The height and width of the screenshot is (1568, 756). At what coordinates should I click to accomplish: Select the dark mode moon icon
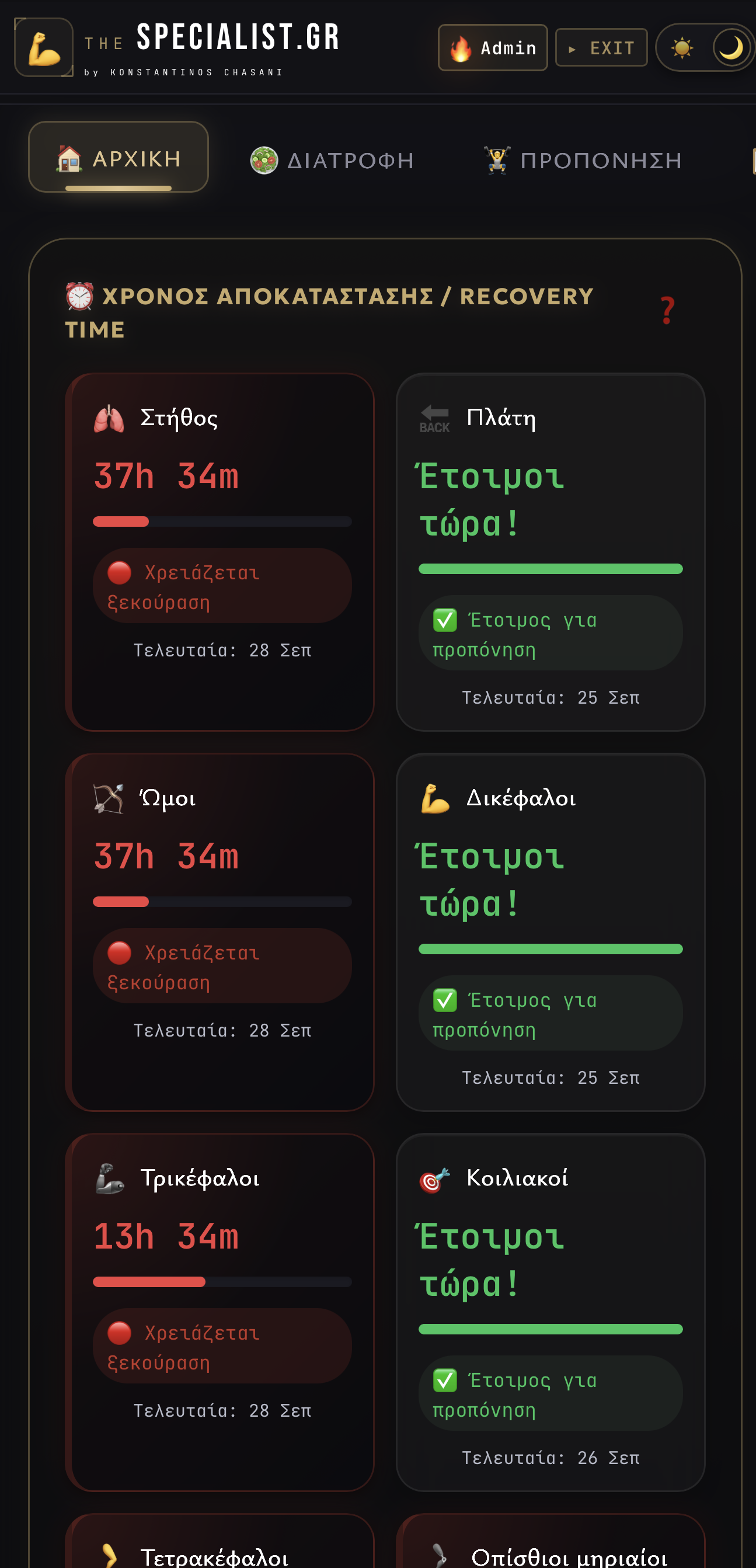pos(730,47)
